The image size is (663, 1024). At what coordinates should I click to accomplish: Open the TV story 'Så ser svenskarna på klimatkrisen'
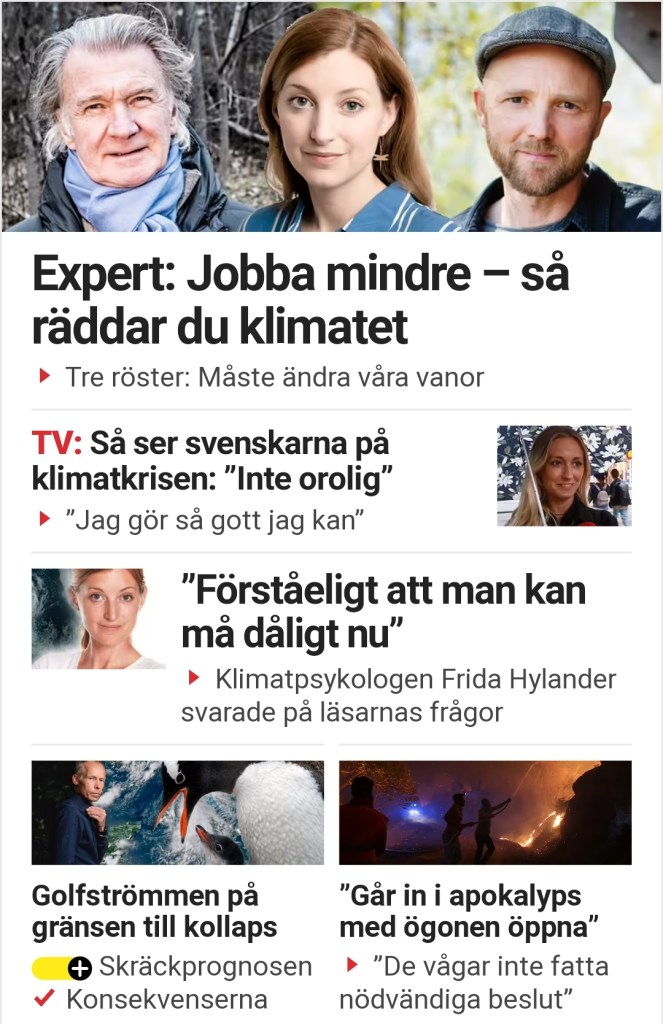(210, 461)
